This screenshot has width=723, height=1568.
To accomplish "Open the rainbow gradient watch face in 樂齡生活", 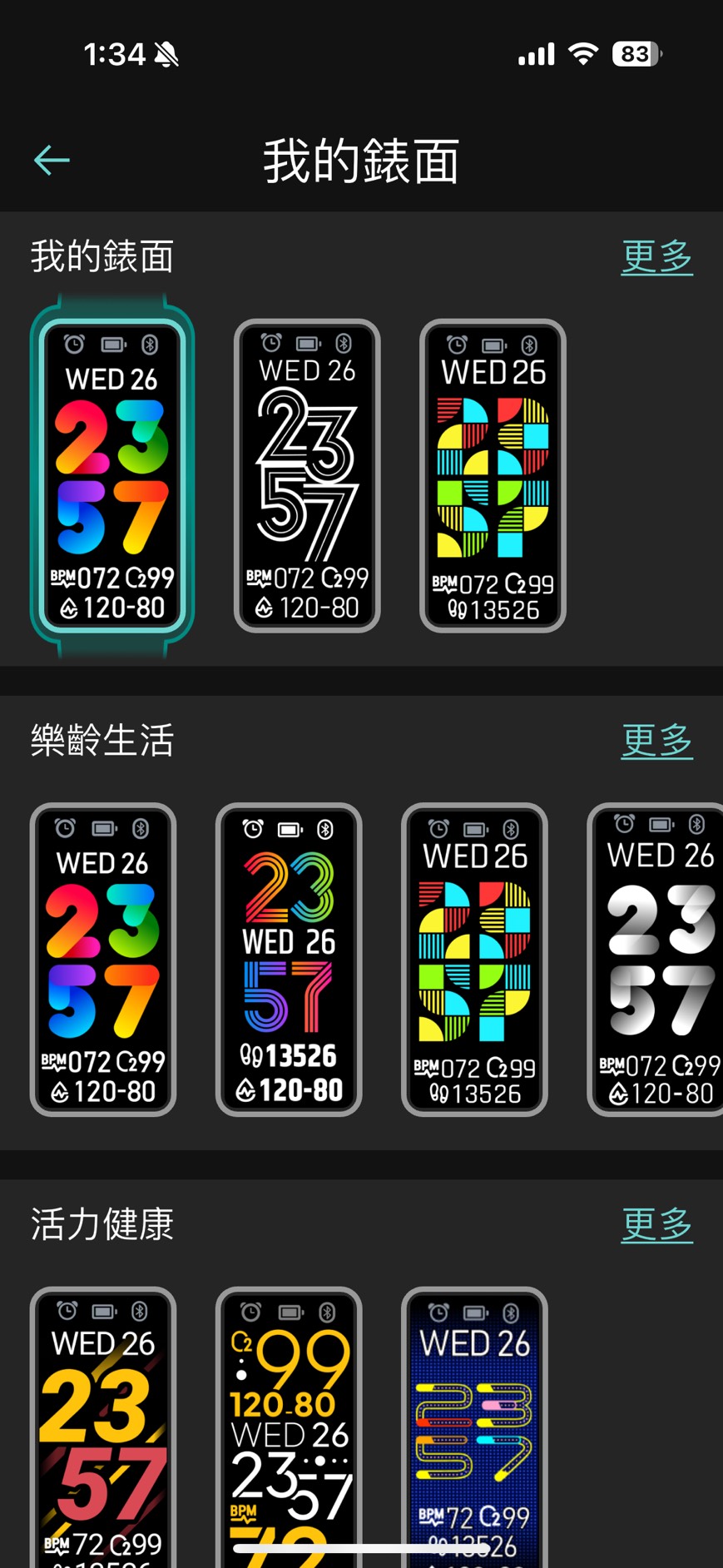I will (103, 960).
